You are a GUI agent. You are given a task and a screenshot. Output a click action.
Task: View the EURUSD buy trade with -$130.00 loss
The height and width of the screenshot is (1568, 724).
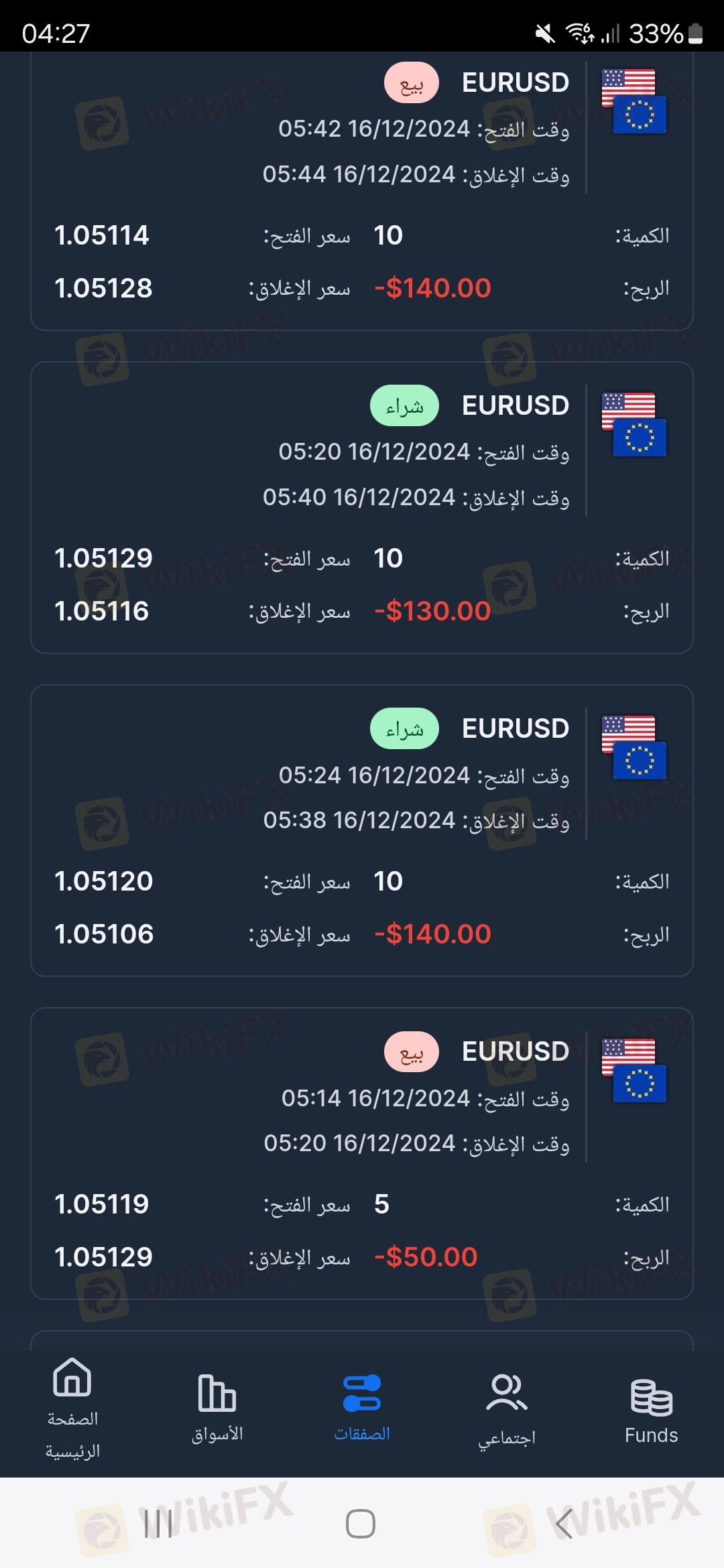coord(362,507)
